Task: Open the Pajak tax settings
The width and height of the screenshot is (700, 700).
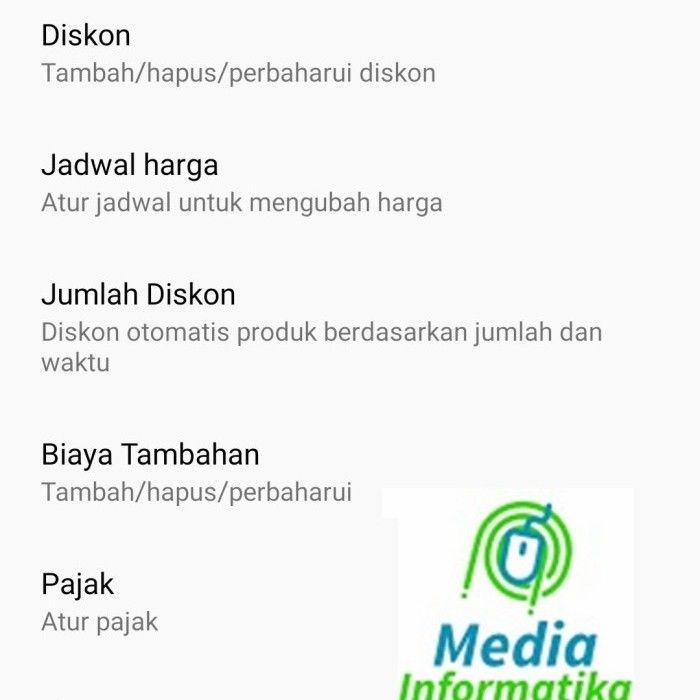Action: point(100,602)
